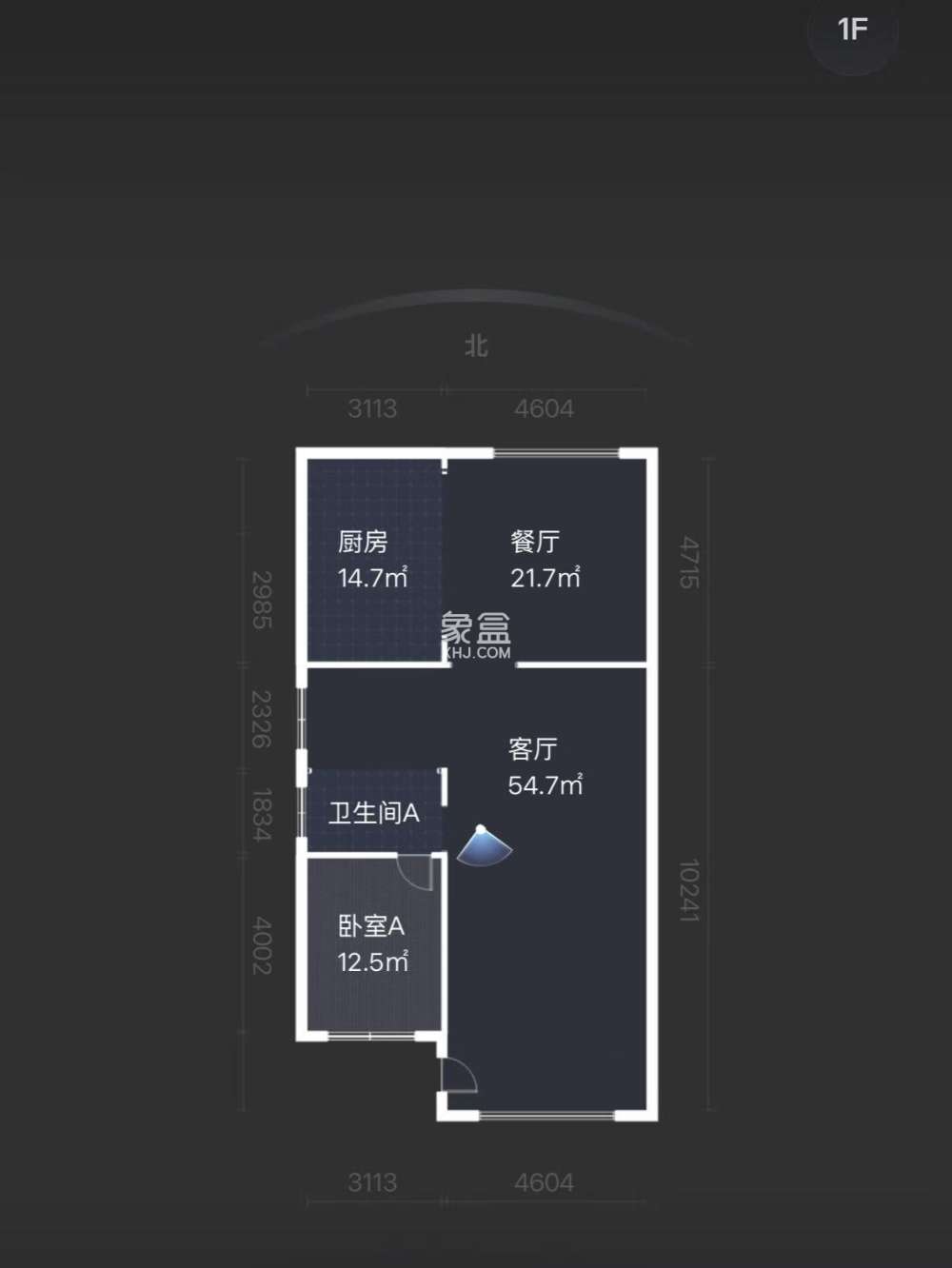Click the 54.7㎡ area label
This screenshot has height=1268, width=952.
click(543, 783)
